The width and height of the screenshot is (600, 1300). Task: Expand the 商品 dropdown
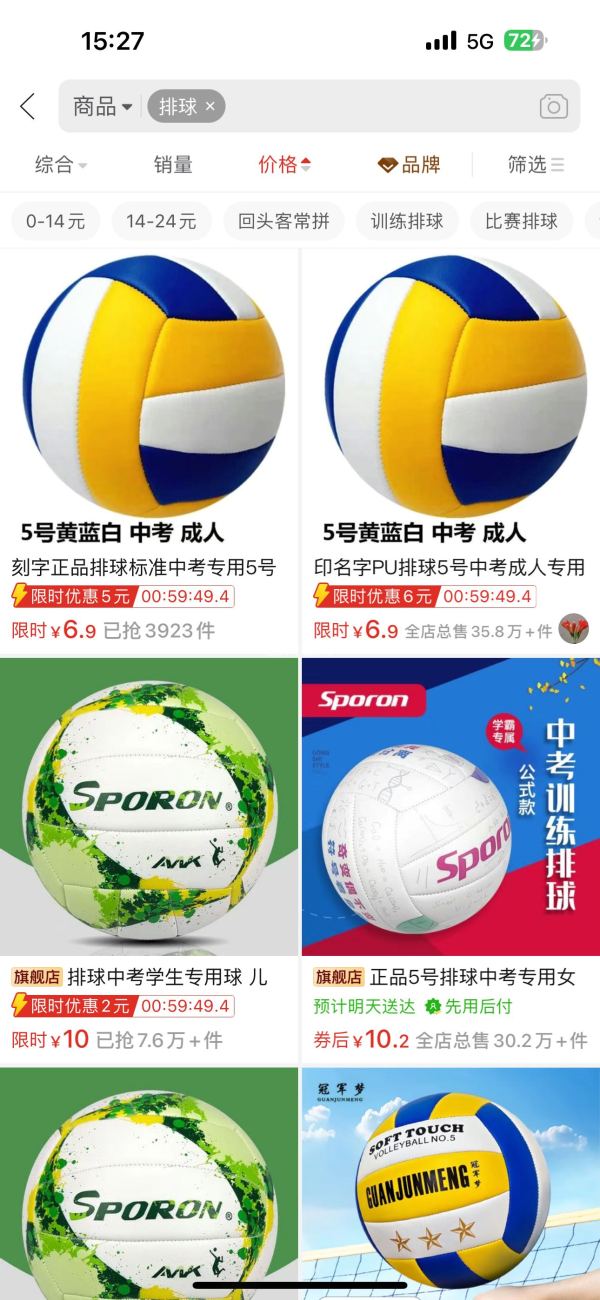click(x=103, y=106)
